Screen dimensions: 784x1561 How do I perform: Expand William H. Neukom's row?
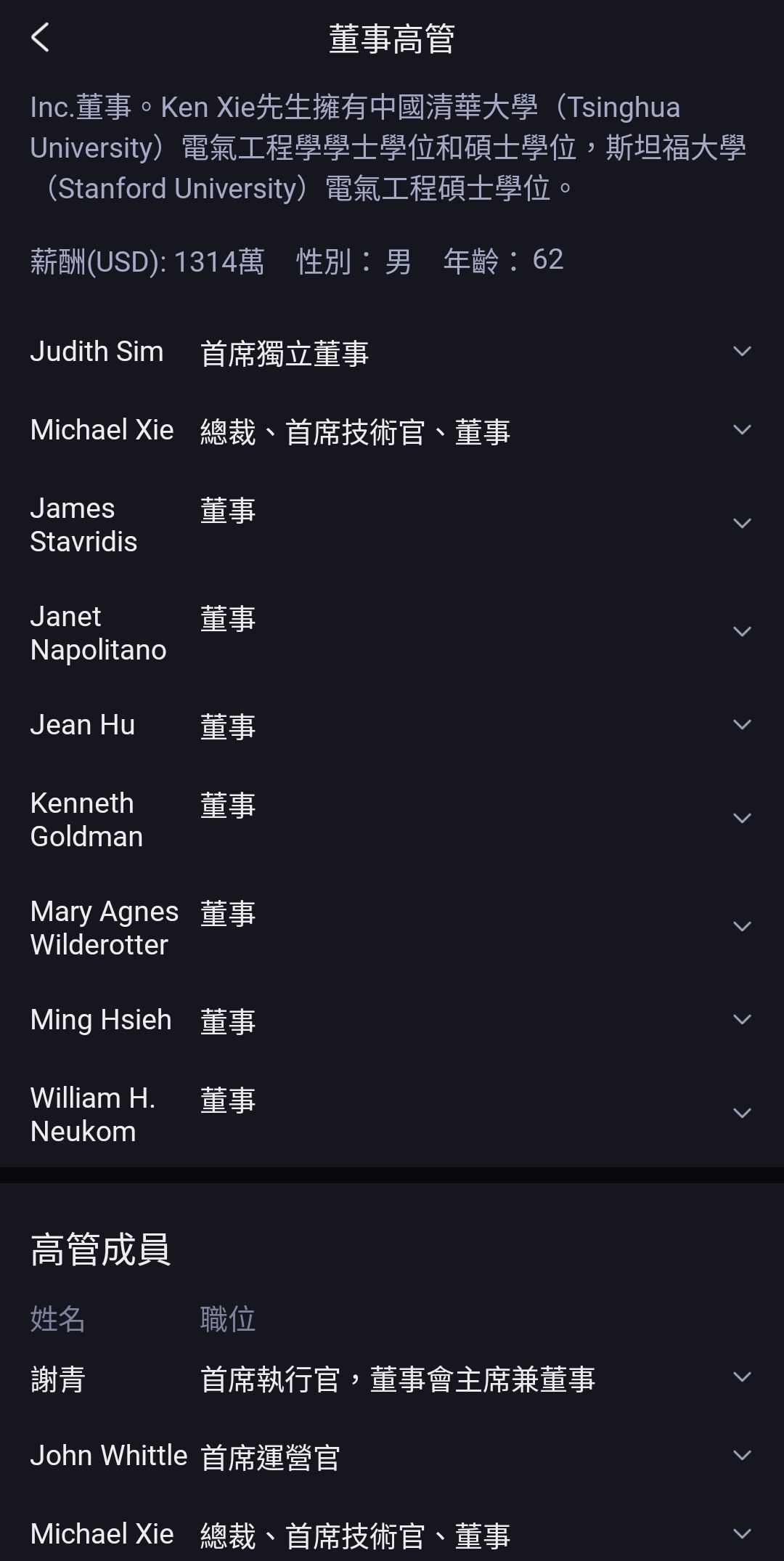(x=741, y=1114)
